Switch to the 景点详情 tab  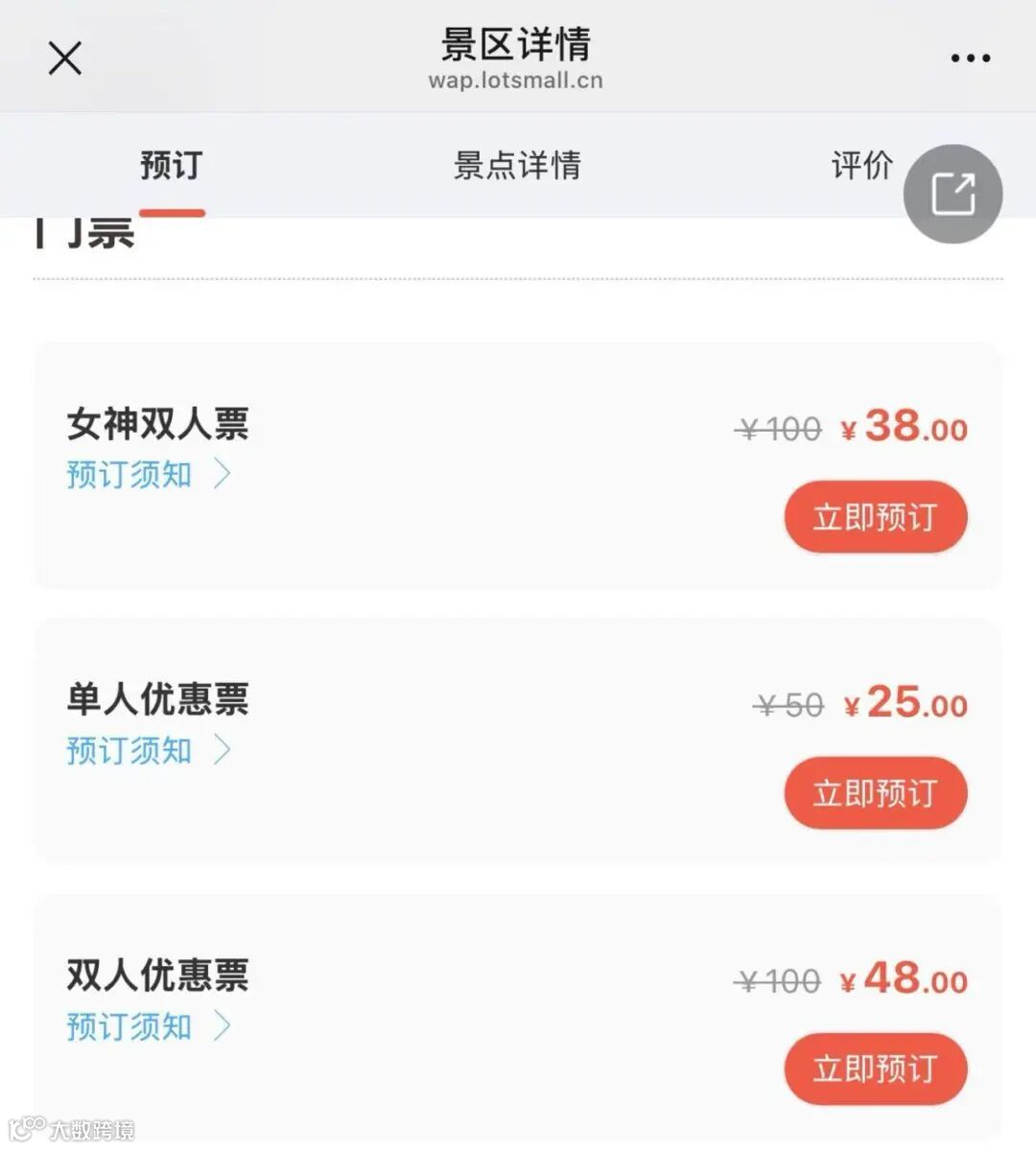point(517,165)
